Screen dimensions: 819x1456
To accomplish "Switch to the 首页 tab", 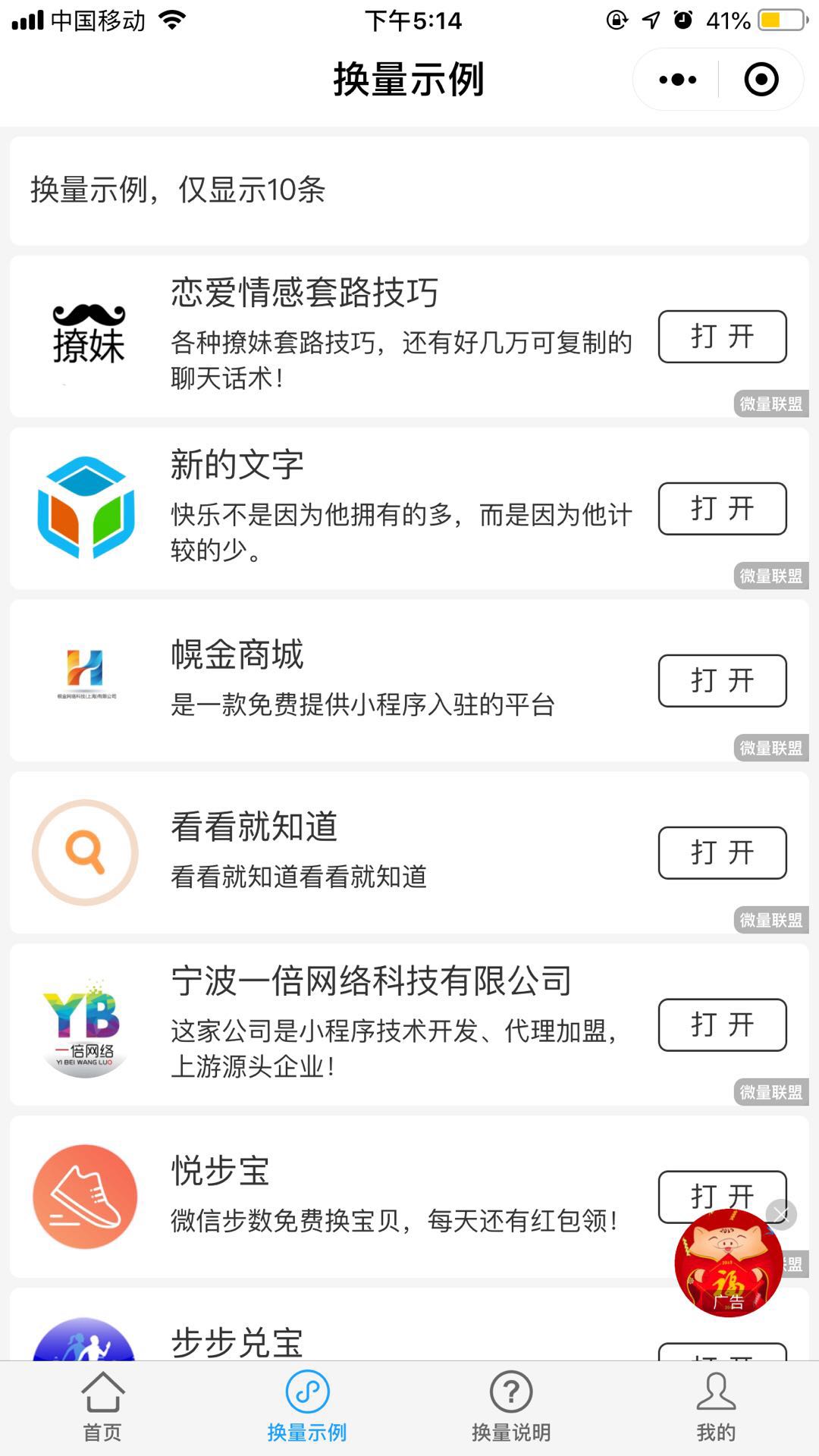I will pyautogui.click(x=102, y=1407).
